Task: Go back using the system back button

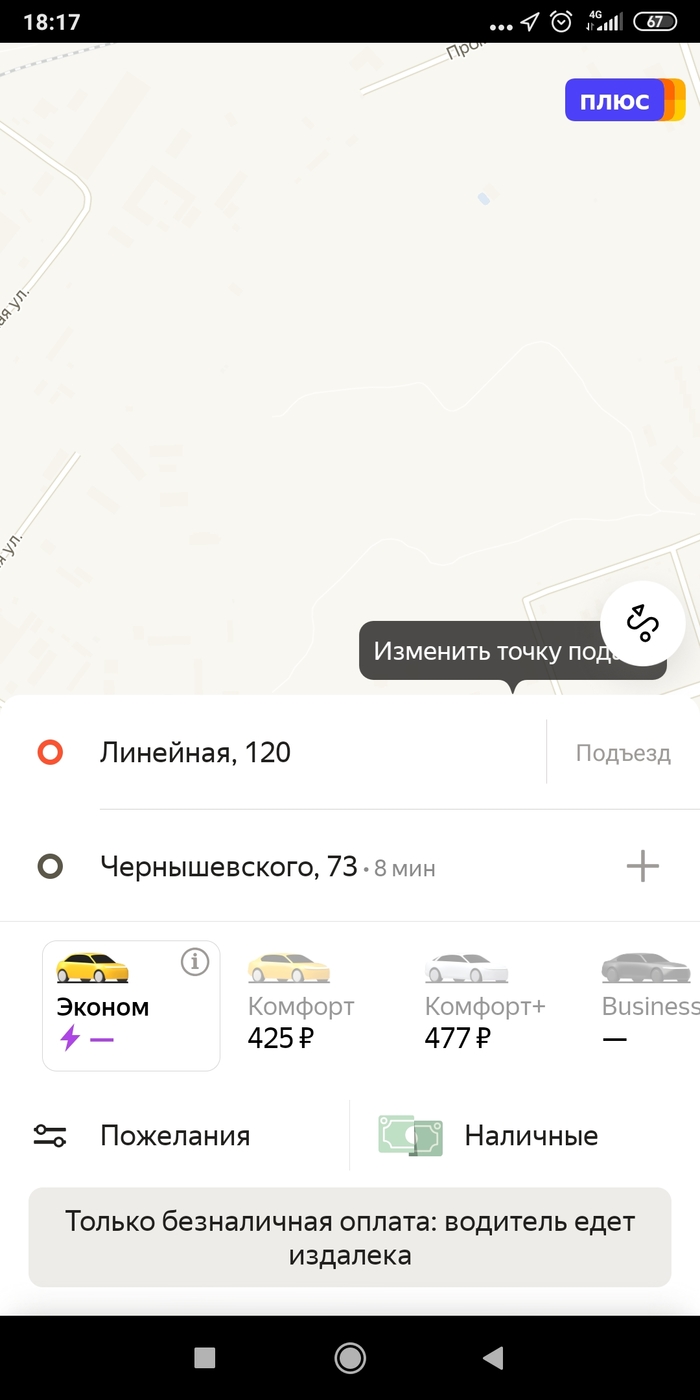Action: point(492,1357)
